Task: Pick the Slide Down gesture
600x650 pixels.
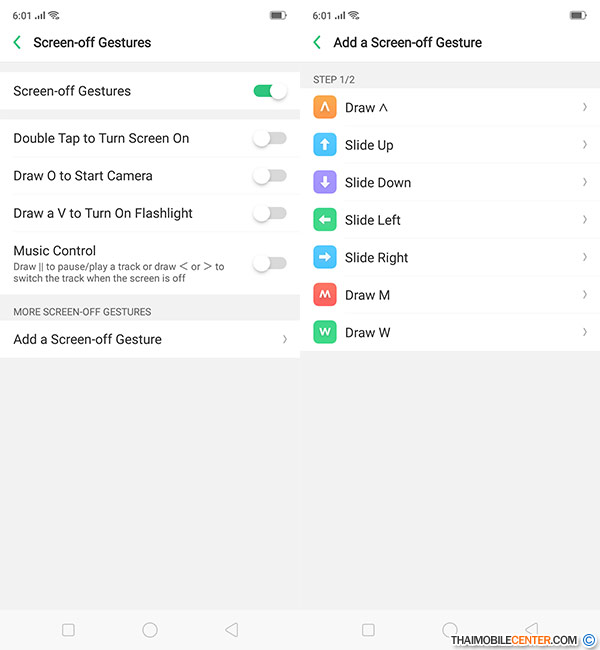Action: click(450, 182)
